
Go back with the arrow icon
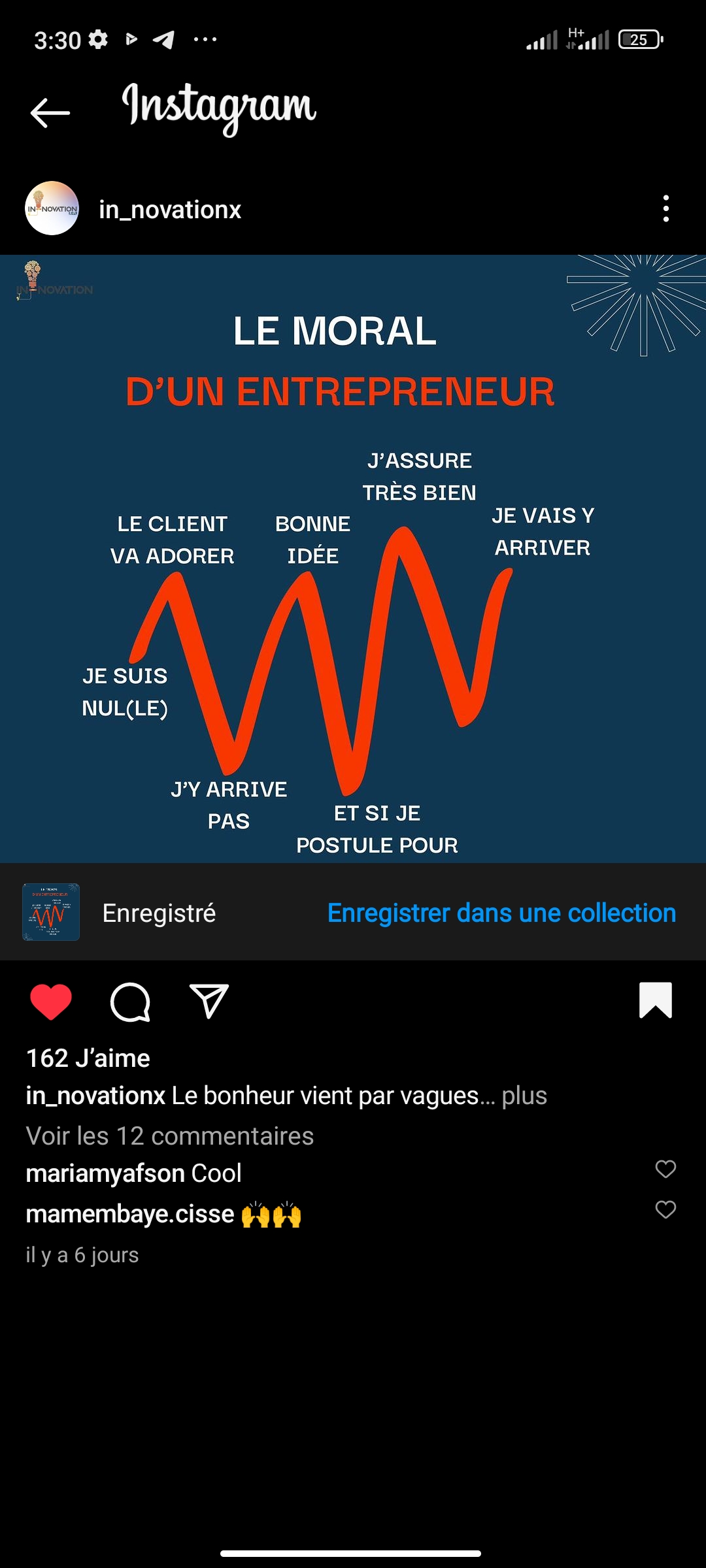pos(50,113)
